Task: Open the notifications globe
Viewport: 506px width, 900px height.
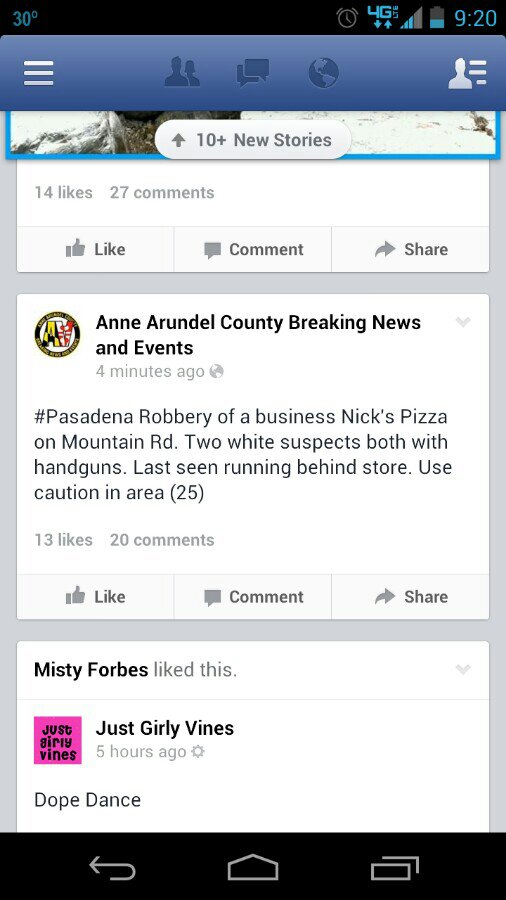Action: click(x=324, y=73)
